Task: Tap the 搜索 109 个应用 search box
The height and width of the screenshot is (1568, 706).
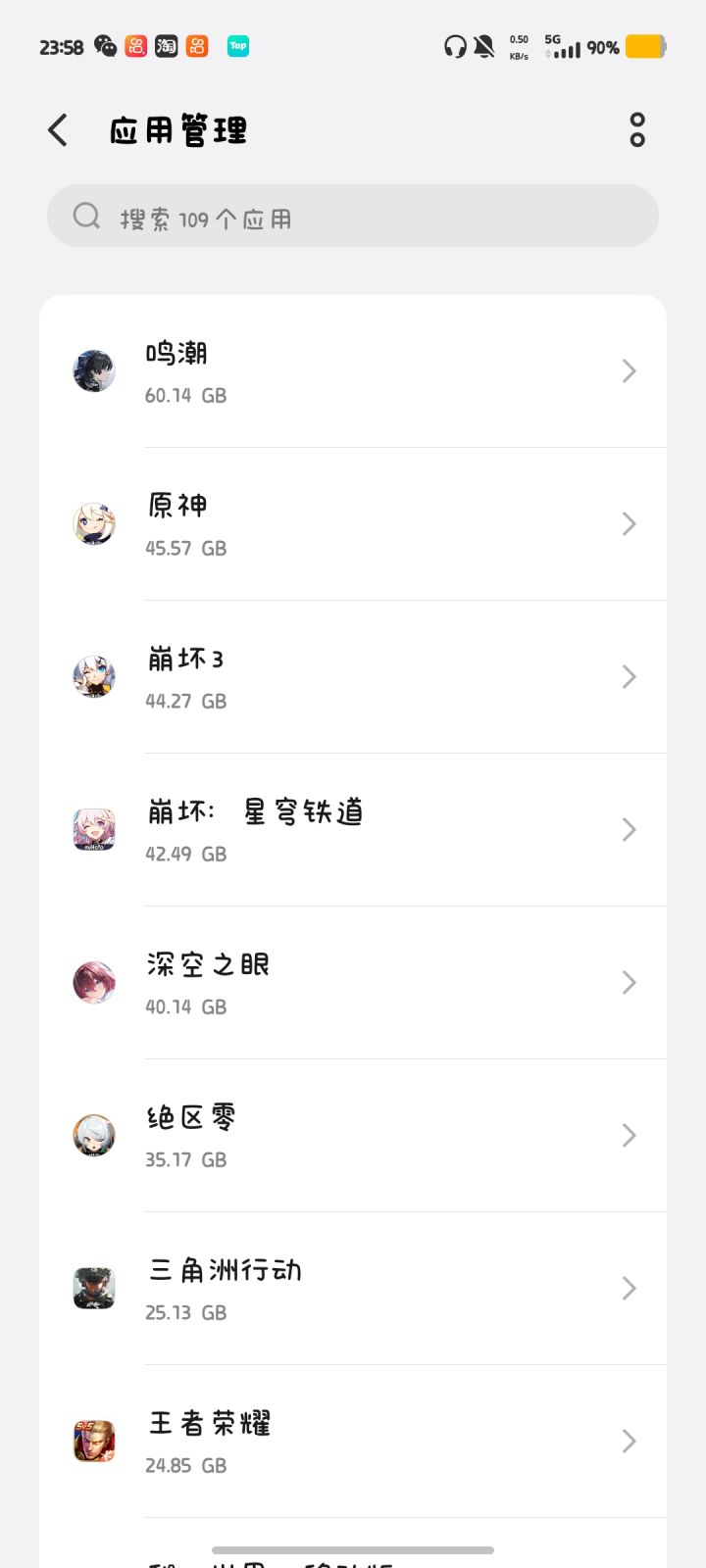Action: click(x=353, y=217)
